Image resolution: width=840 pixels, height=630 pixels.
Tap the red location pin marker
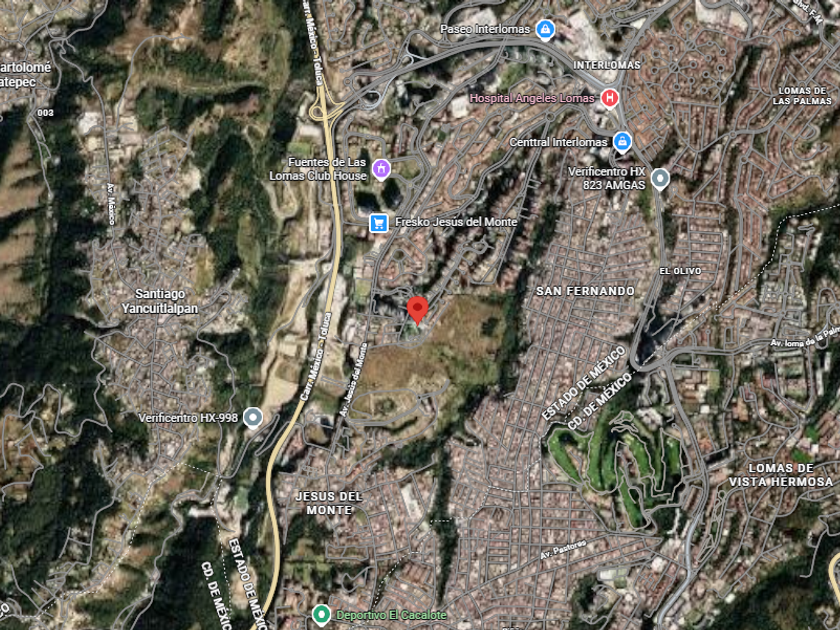[x=418, y=308]
